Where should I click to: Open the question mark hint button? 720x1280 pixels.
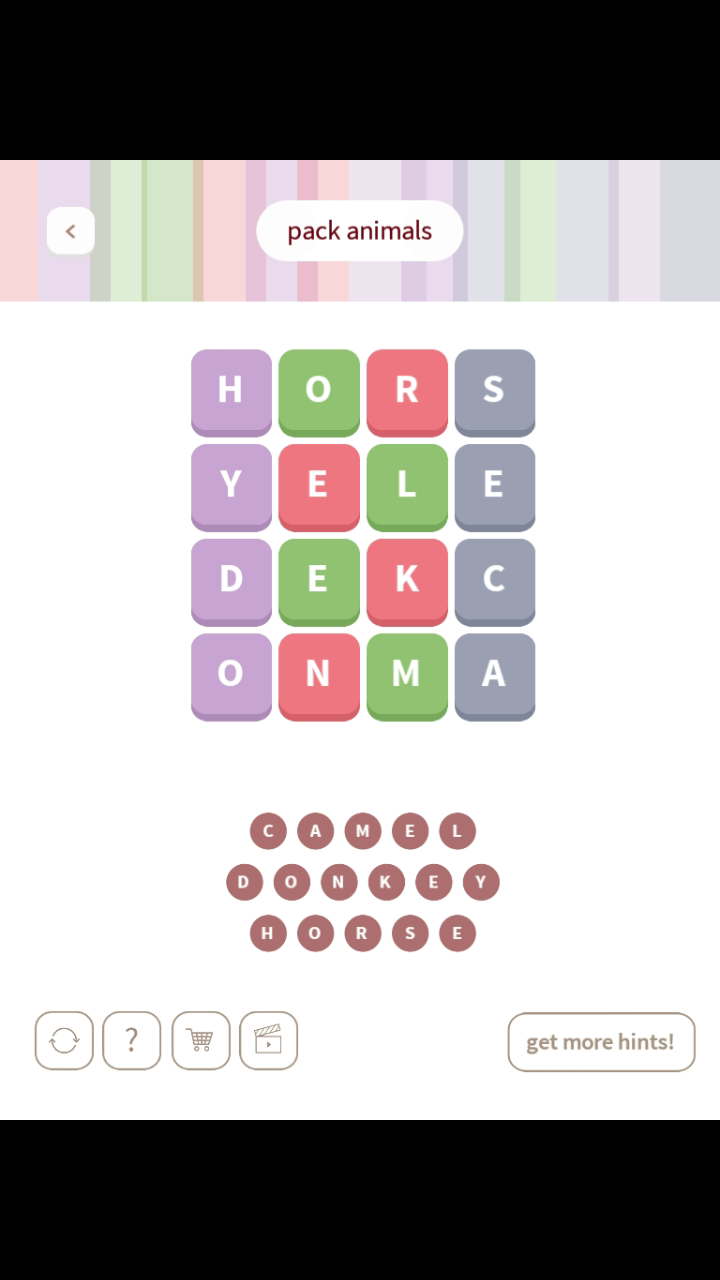131,1041
